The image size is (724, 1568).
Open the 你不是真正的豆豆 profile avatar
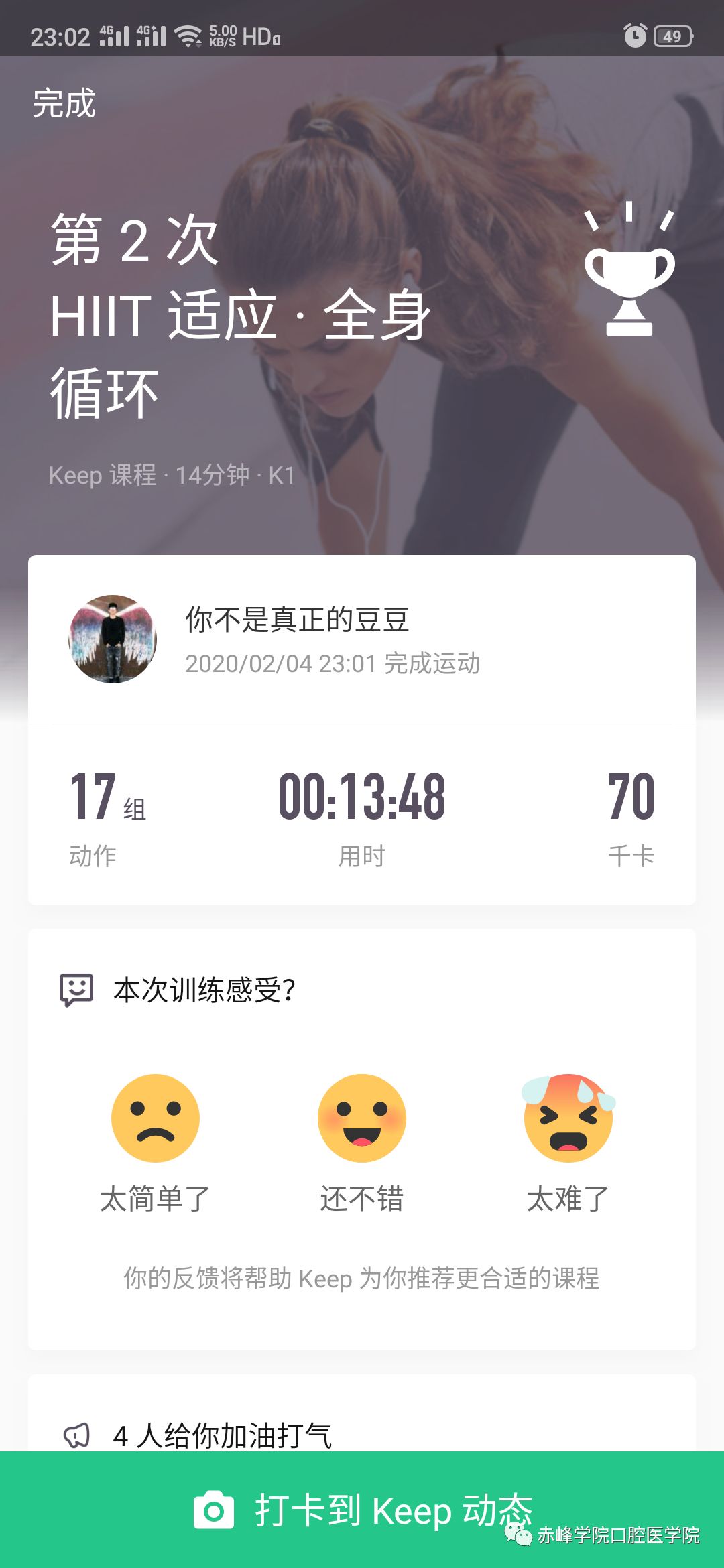[113, 639]
